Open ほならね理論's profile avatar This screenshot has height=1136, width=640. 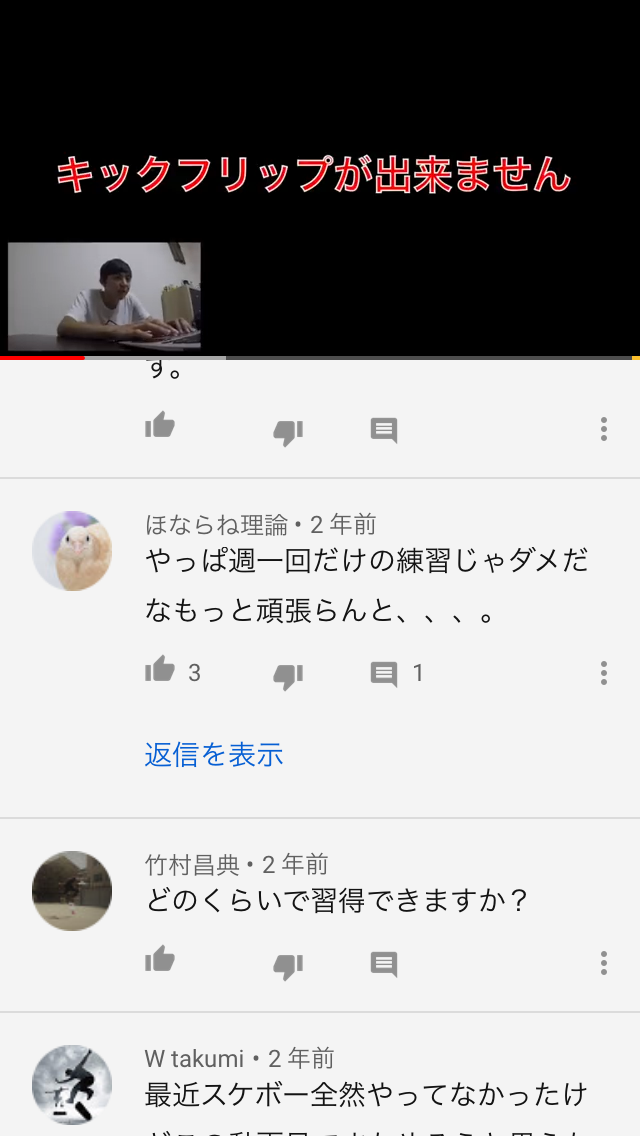(72, 551)
